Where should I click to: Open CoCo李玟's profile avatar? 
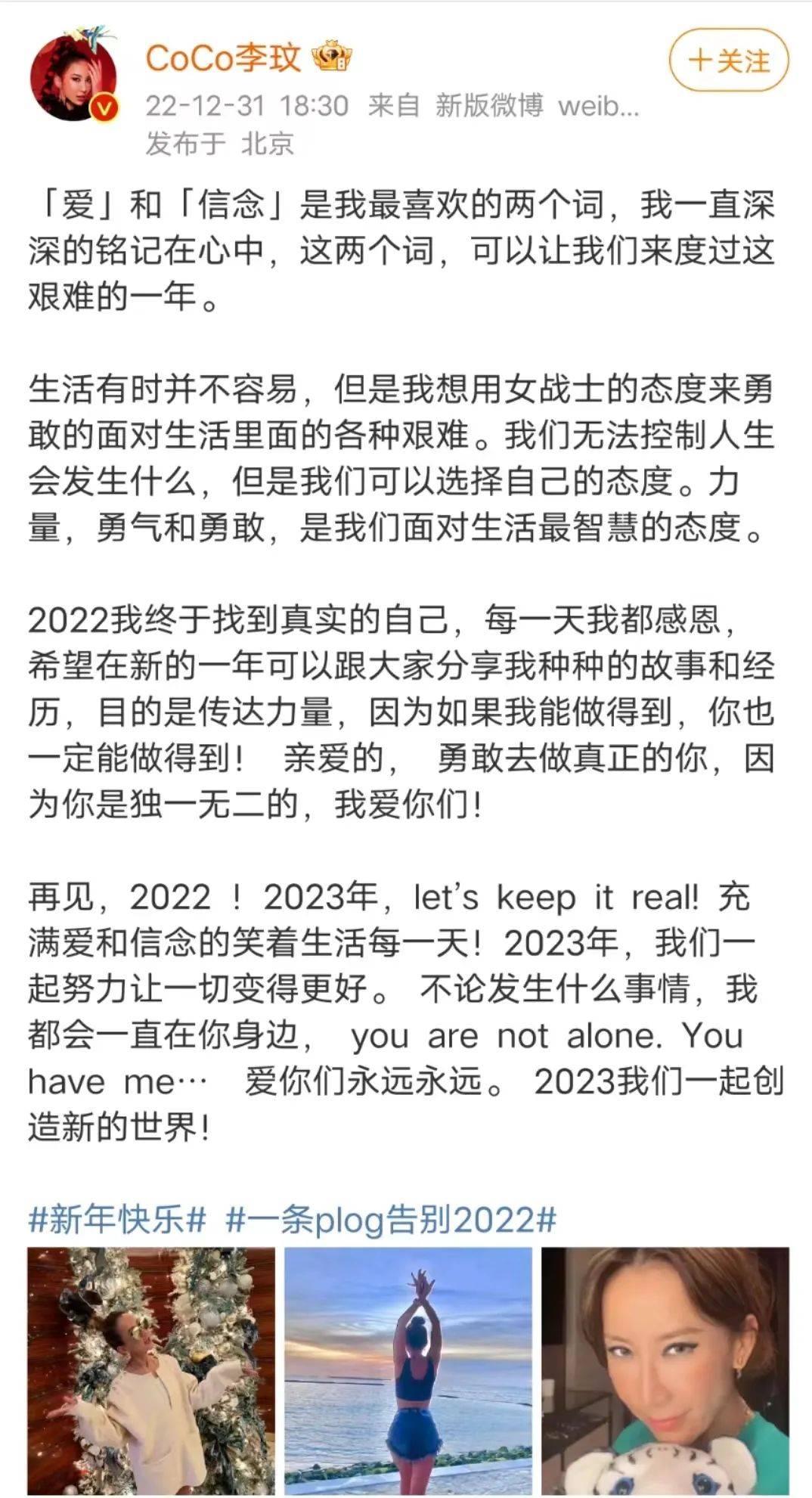point(74,74)
